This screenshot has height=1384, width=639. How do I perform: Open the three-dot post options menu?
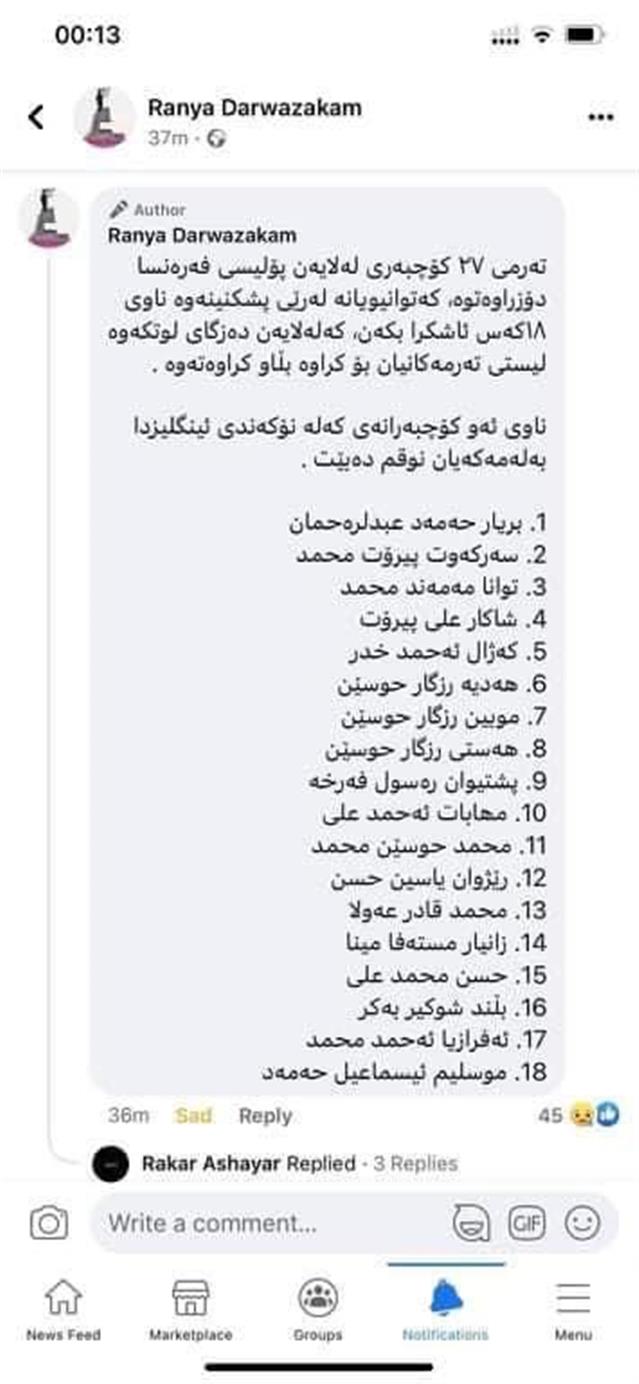pyautogui.click(x=601, y=118)
